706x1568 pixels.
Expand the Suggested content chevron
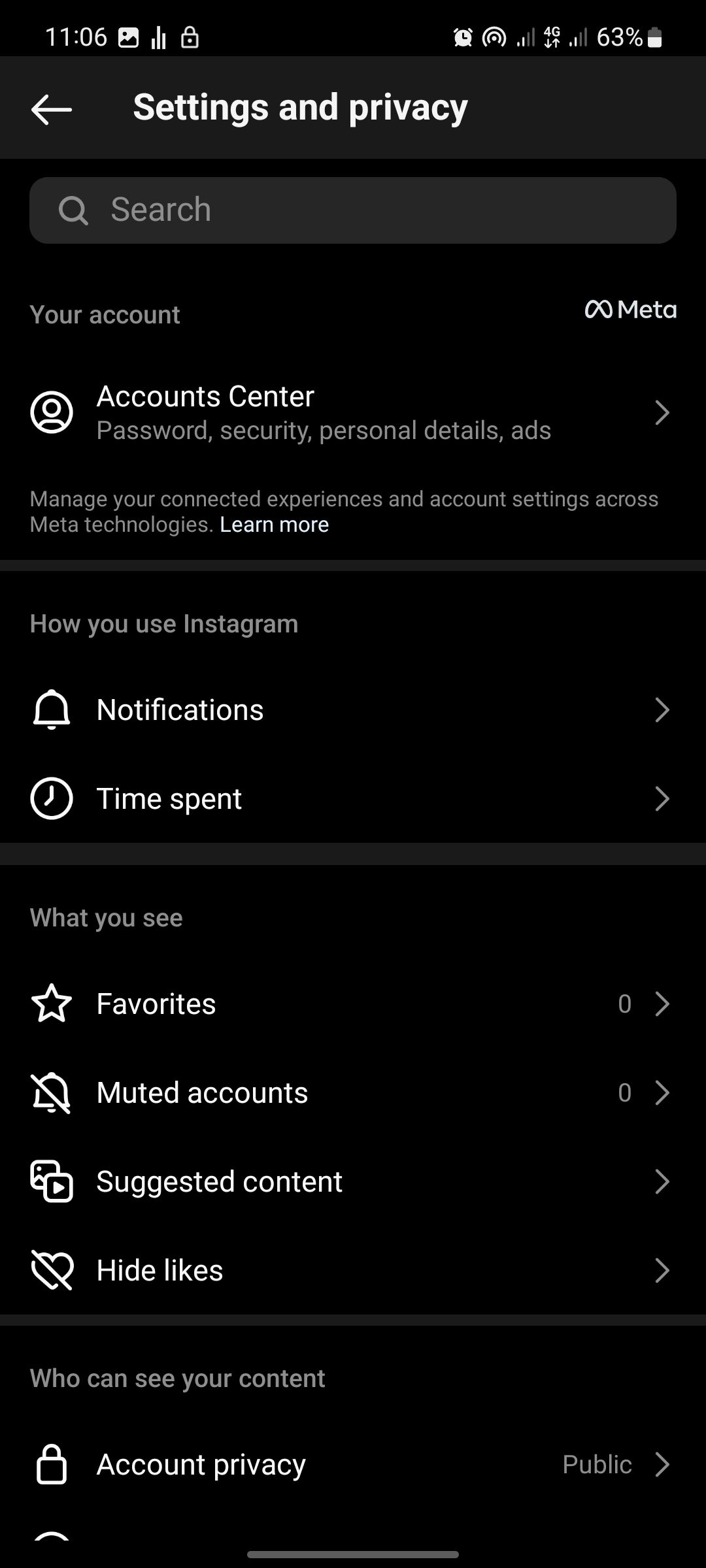pyautogui.click(x=662, y=1181)
